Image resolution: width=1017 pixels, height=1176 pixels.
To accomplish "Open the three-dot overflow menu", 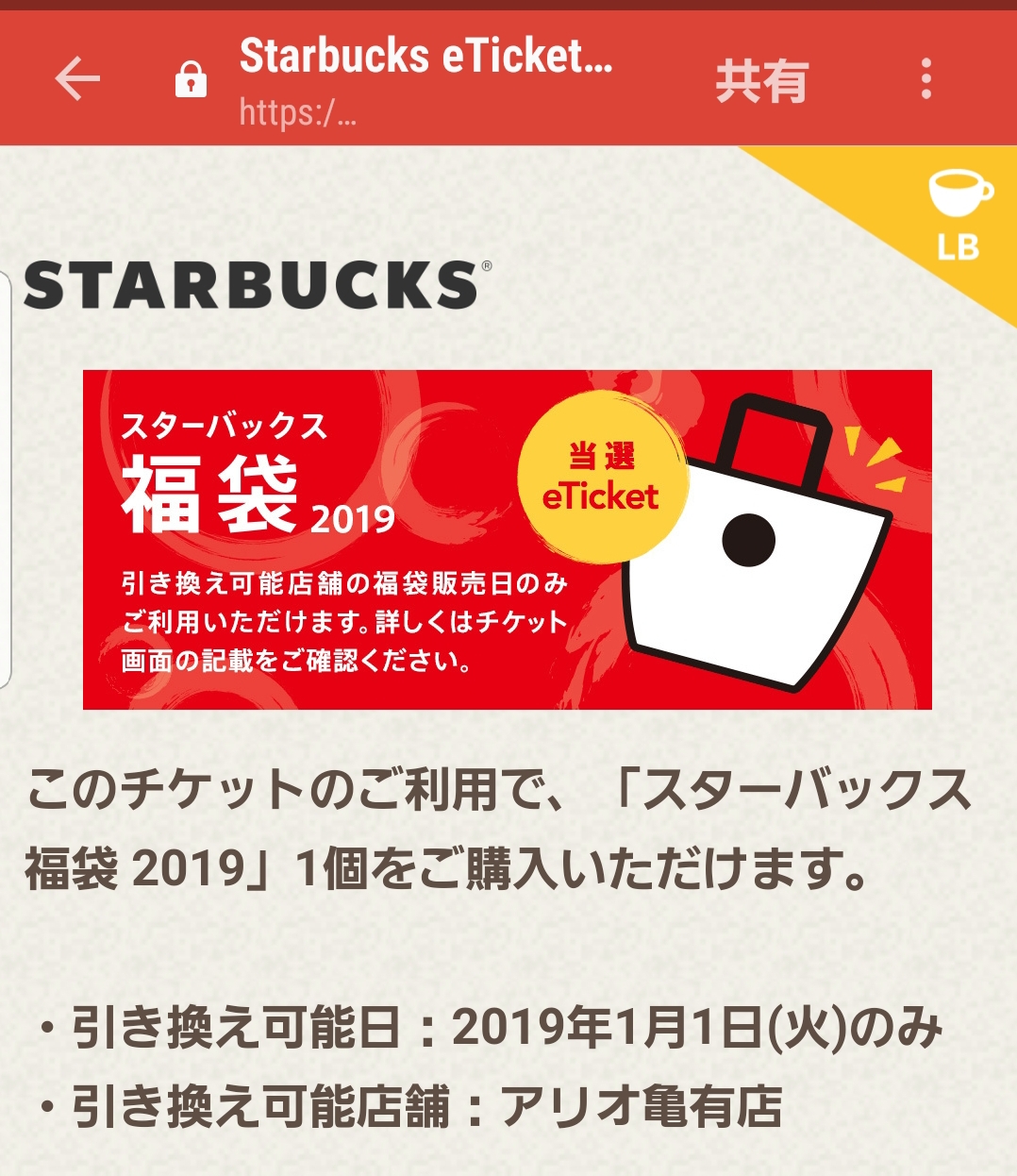I will (x=926, y=79).
